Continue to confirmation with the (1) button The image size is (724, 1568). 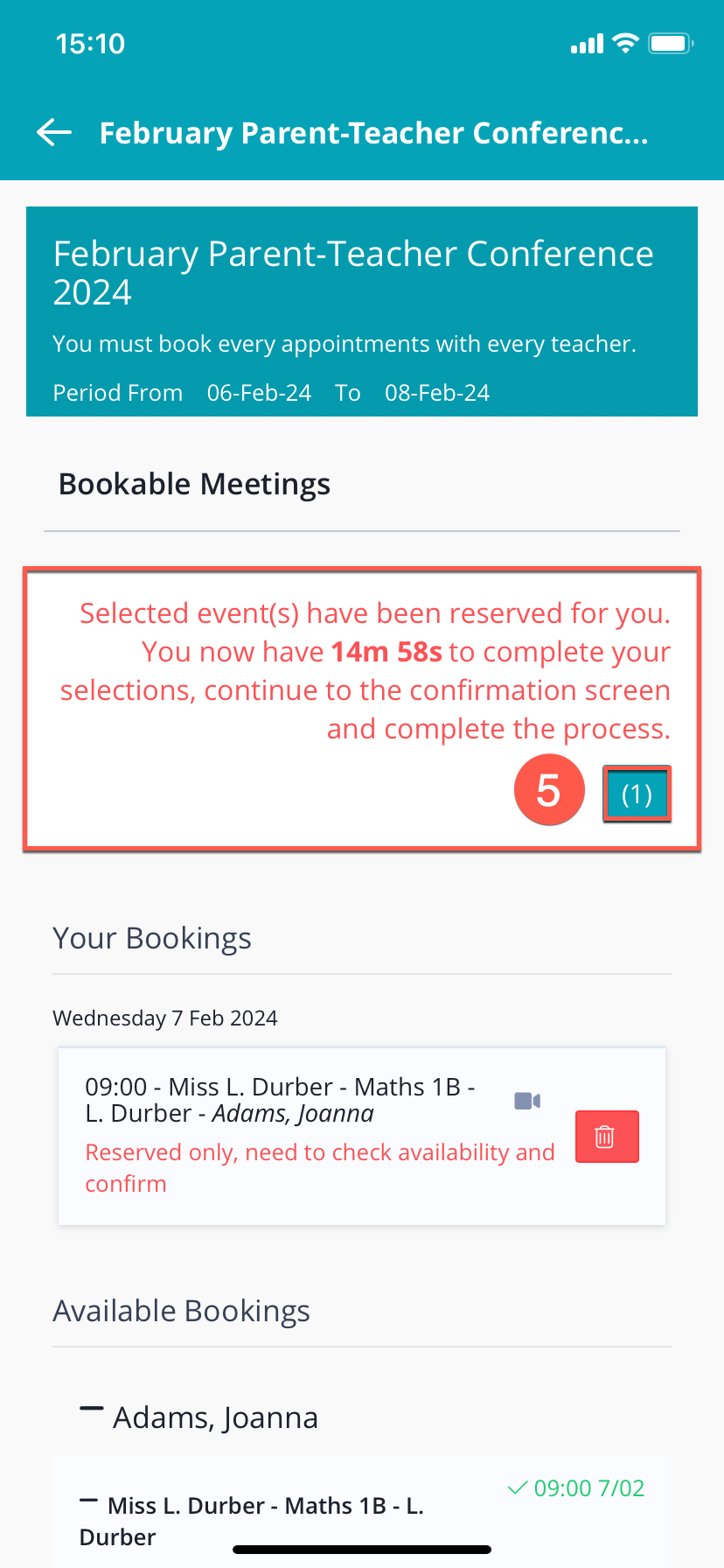(637, 794)
